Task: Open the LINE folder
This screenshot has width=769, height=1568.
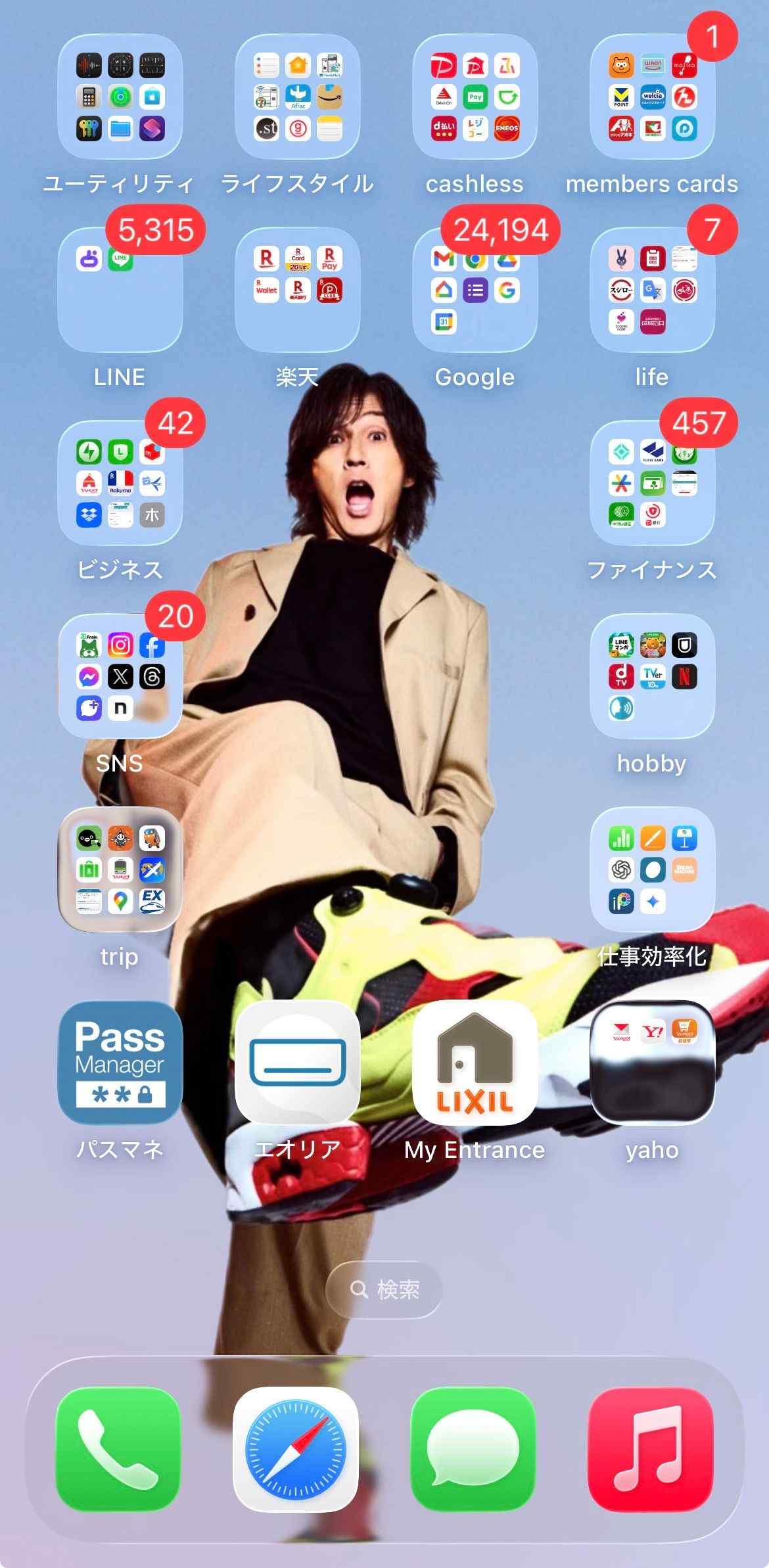Action: [120, 290]
